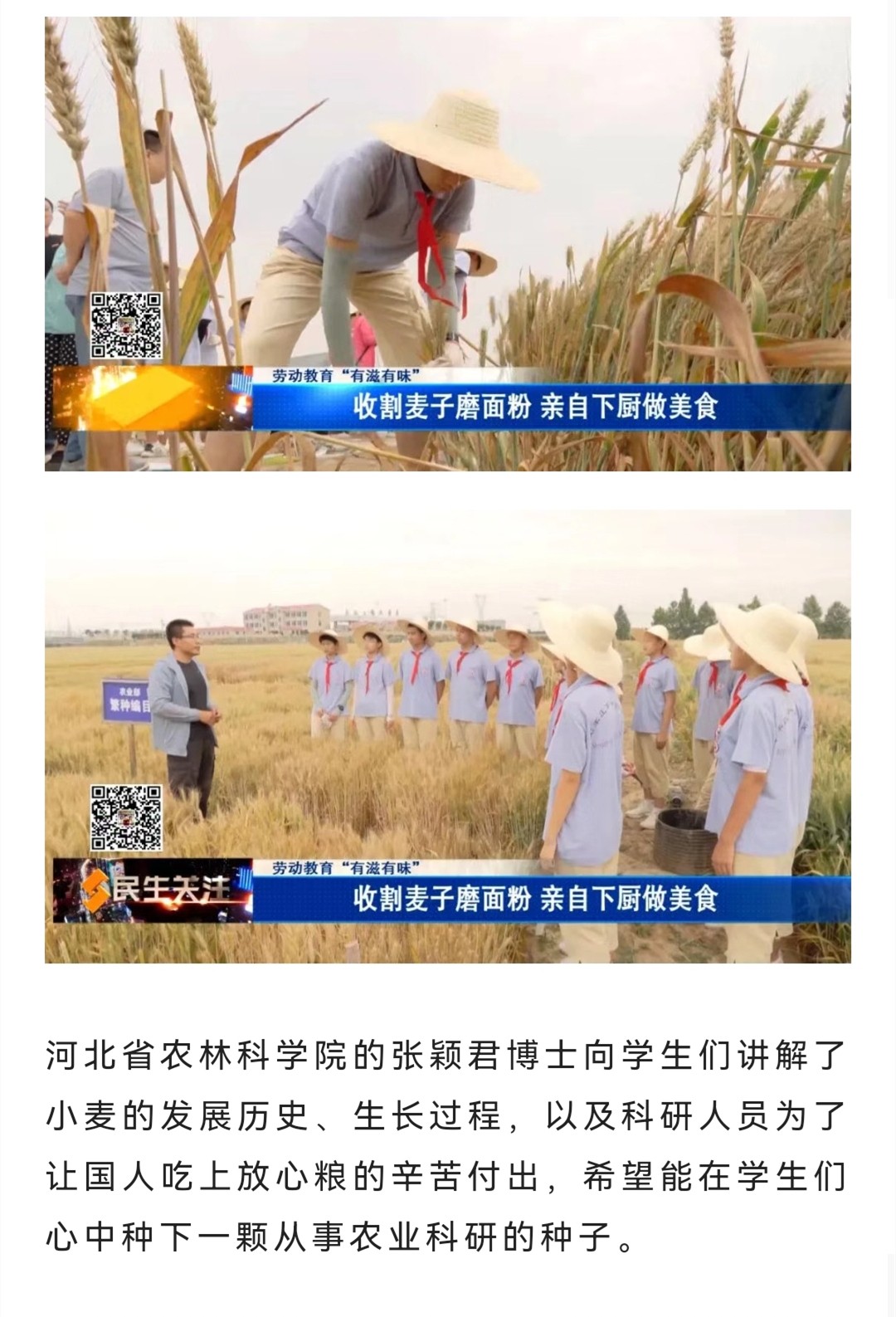This screenshot has width=896, height=1317.
Task: Open the photo of students listening in the field
Action: [x=448, y=736]
